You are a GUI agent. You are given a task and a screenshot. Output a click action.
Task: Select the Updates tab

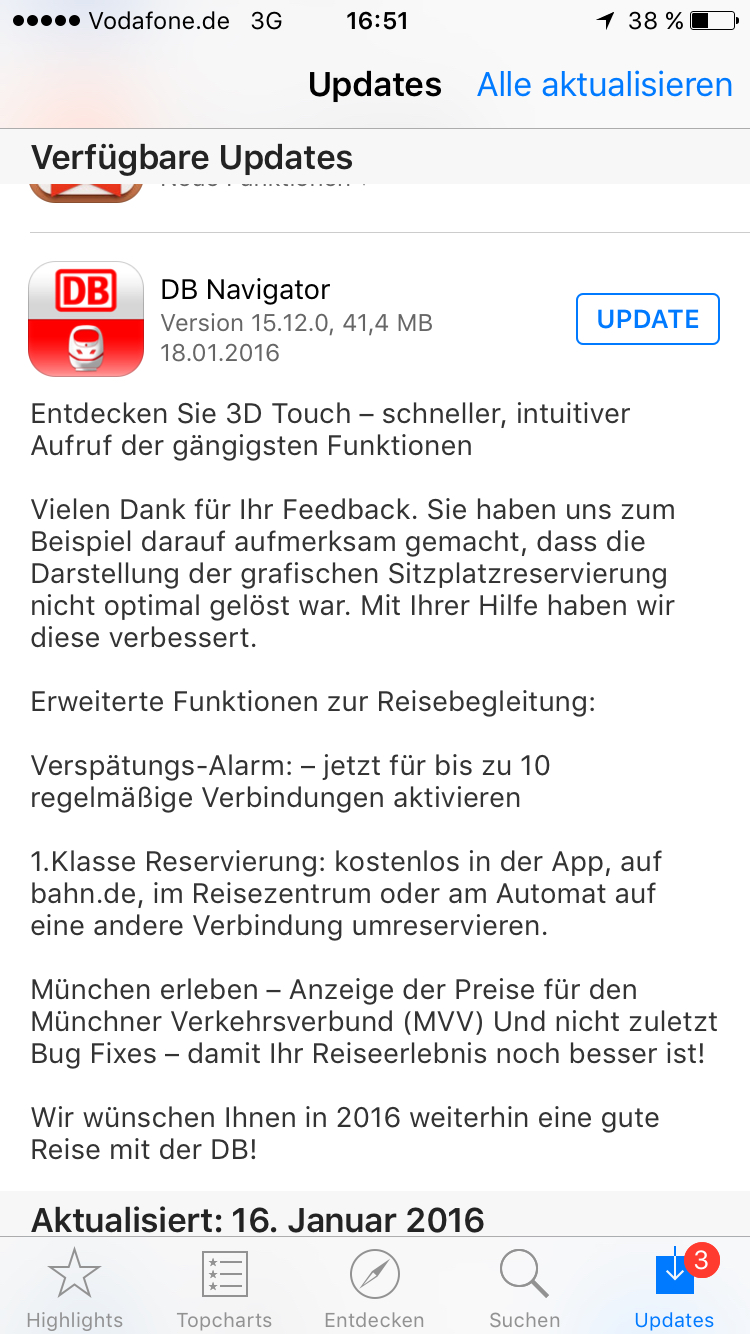click(x=675, y=1287)
